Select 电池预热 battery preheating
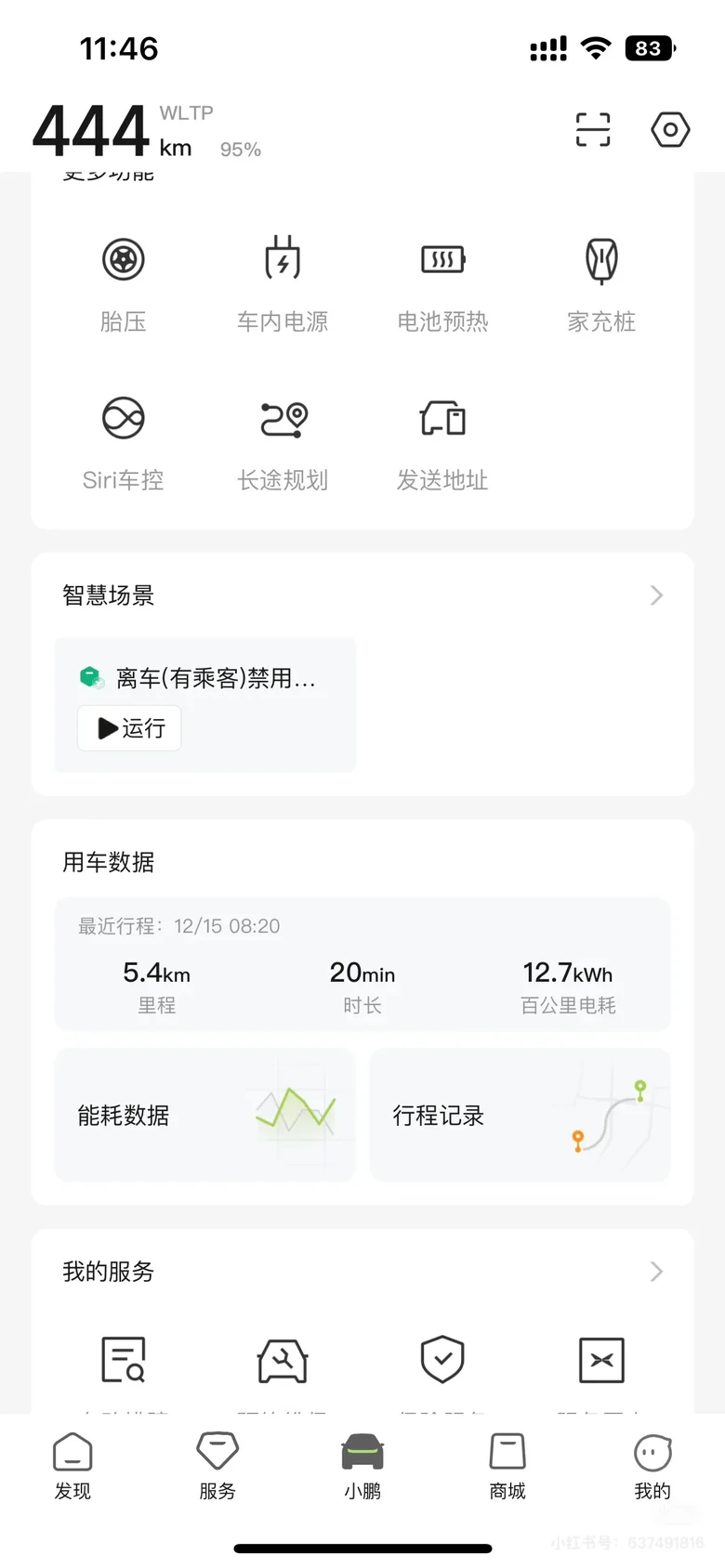 pyautogui.click(x=442, y=283)
